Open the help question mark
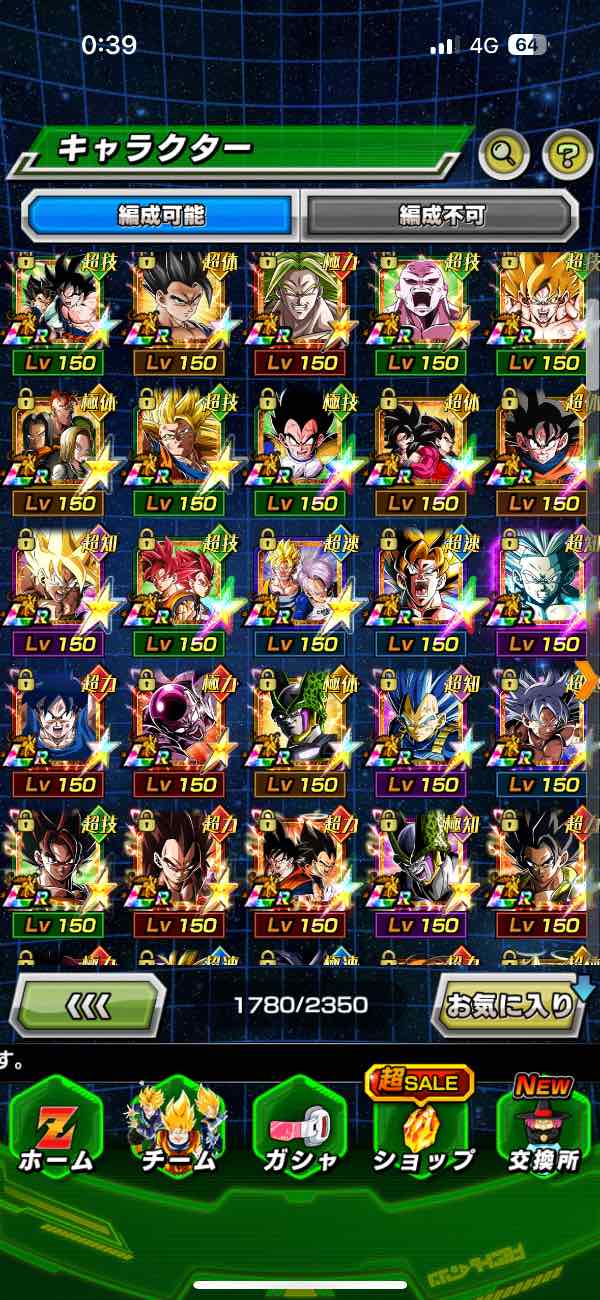 point(567,153)
